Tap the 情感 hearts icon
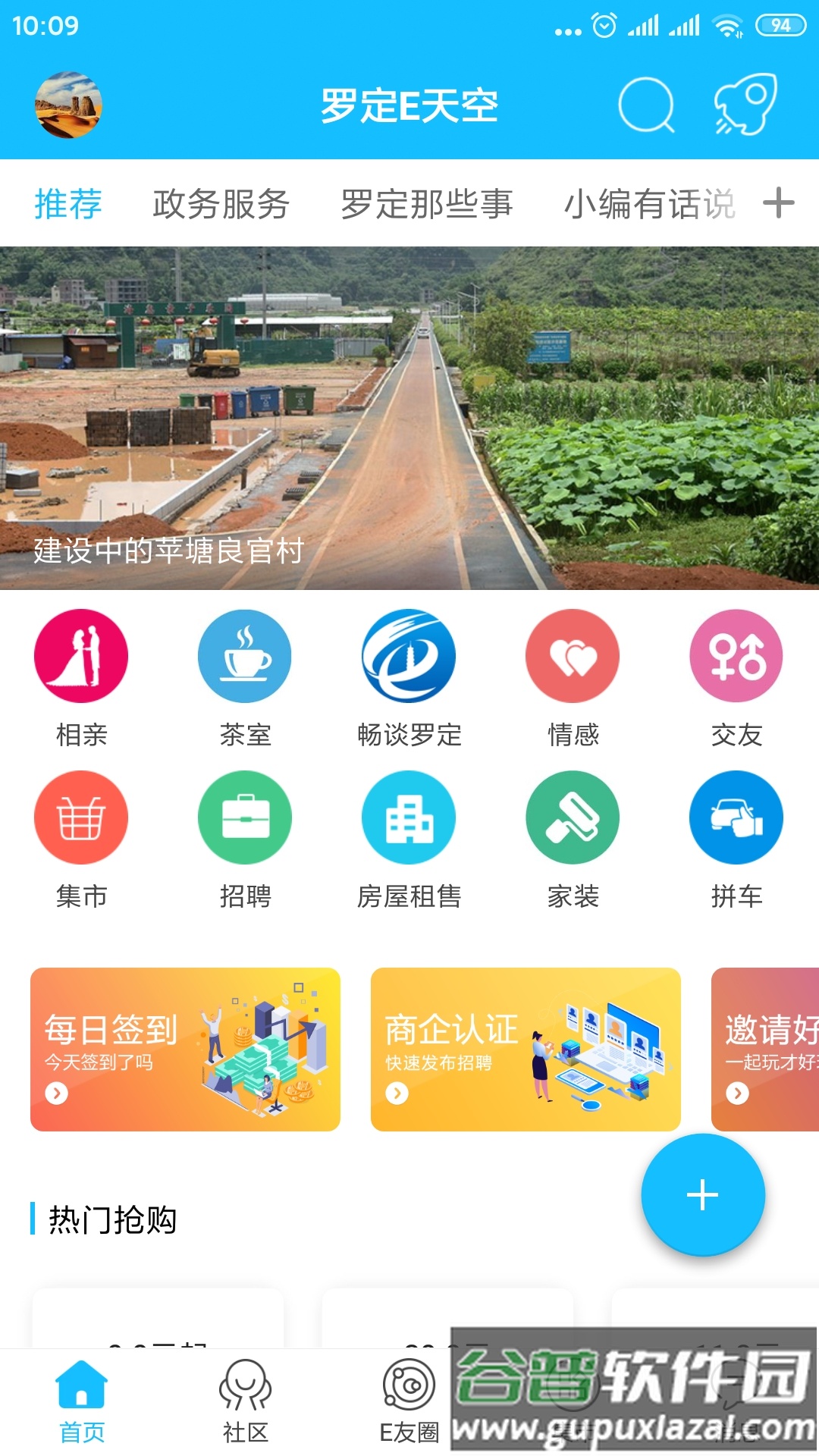819x1456 pixels. (572, 656)
